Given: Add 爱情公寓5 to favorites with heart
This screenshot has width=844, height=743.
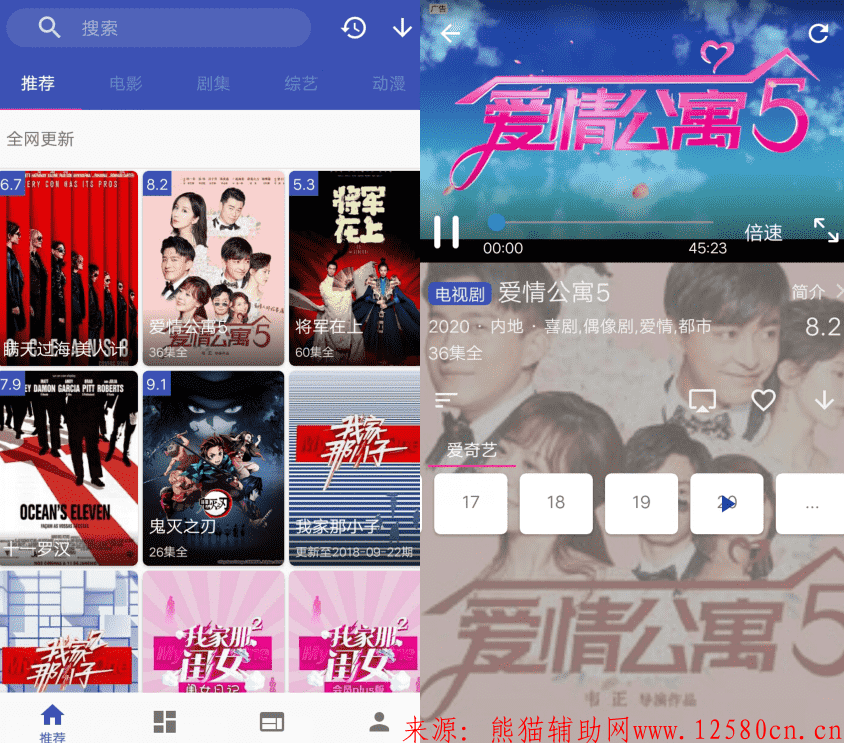Looking at the screenshot, I should pos(763,400).
